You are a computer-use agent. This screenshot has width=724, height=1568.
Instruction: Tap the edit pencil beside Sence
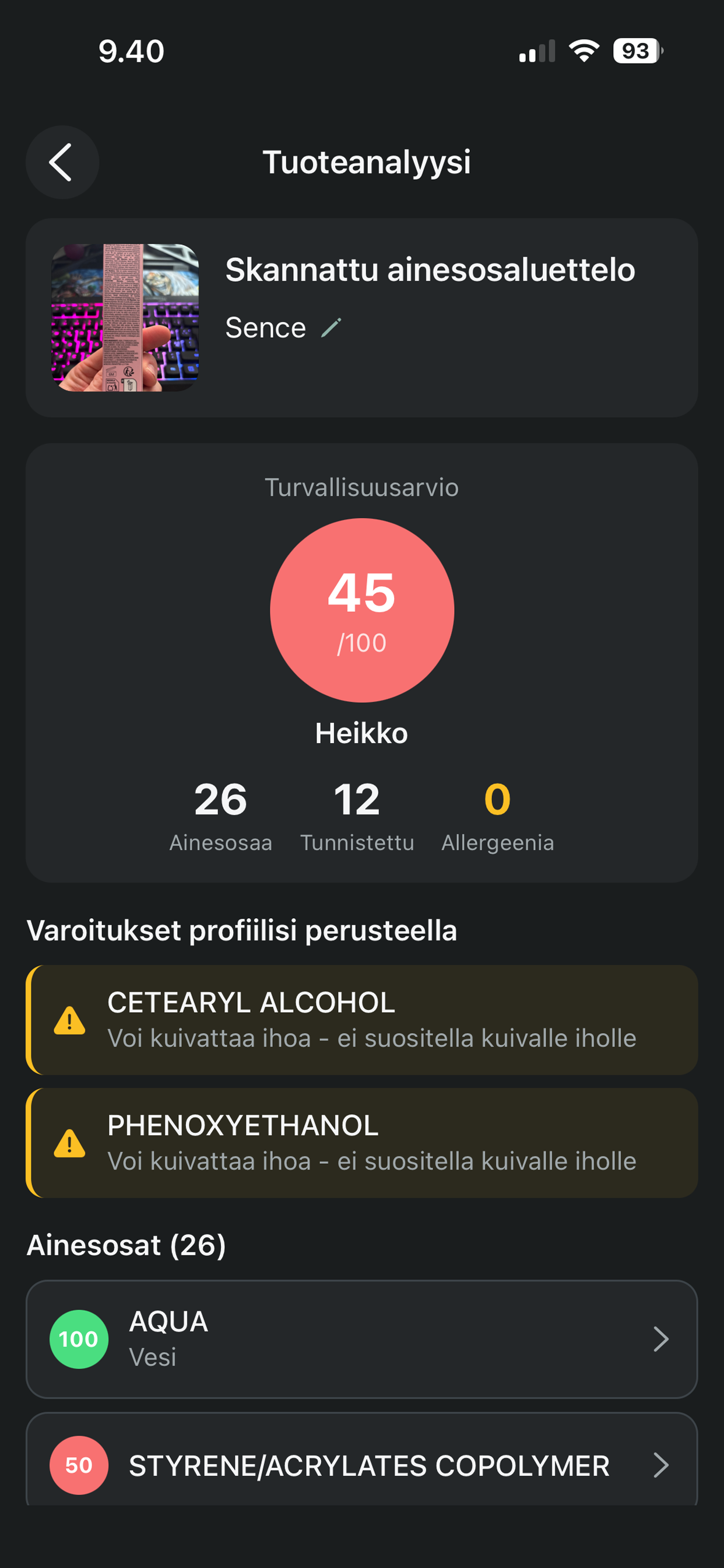click(329, 327)
